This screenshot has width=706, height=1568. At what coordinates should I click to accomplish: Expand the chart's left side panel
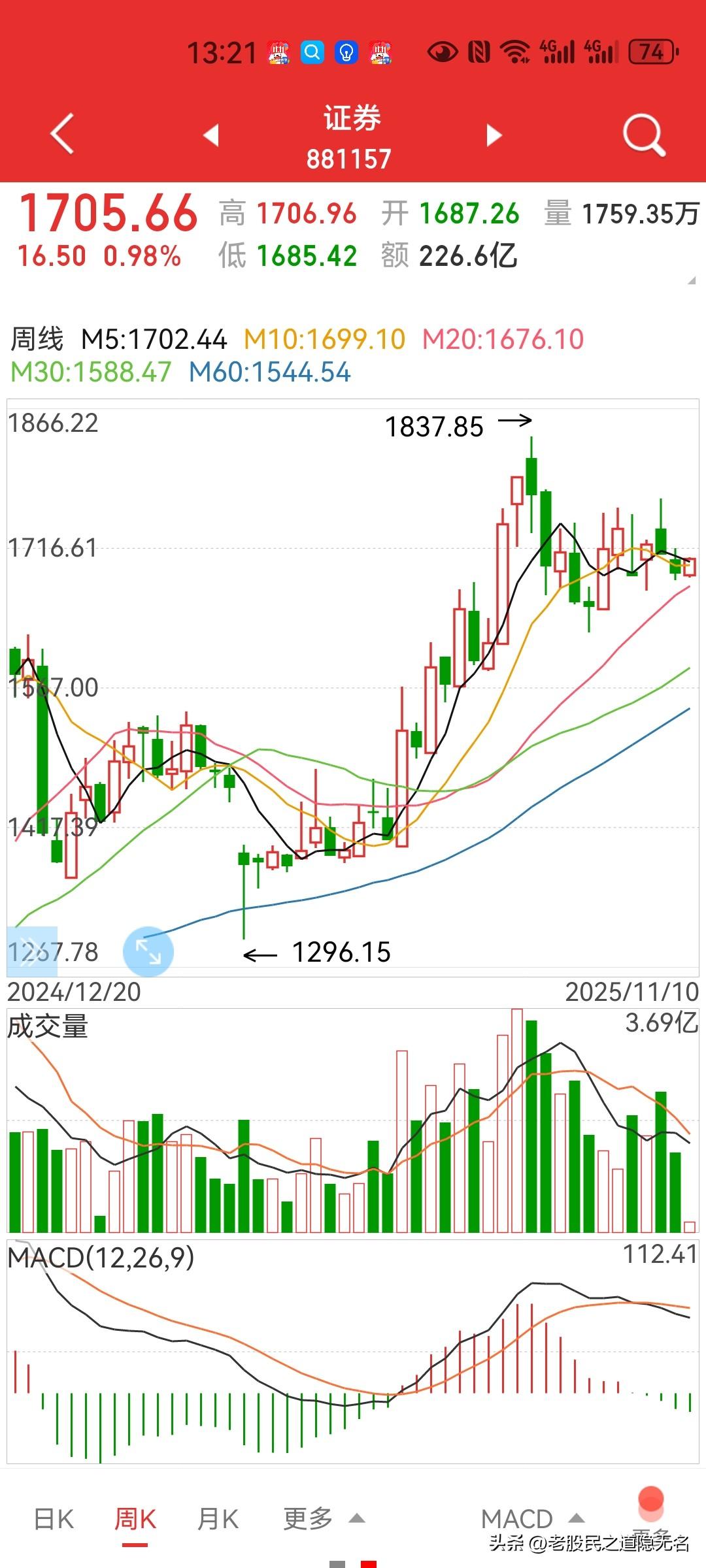[x=30, y=951]
